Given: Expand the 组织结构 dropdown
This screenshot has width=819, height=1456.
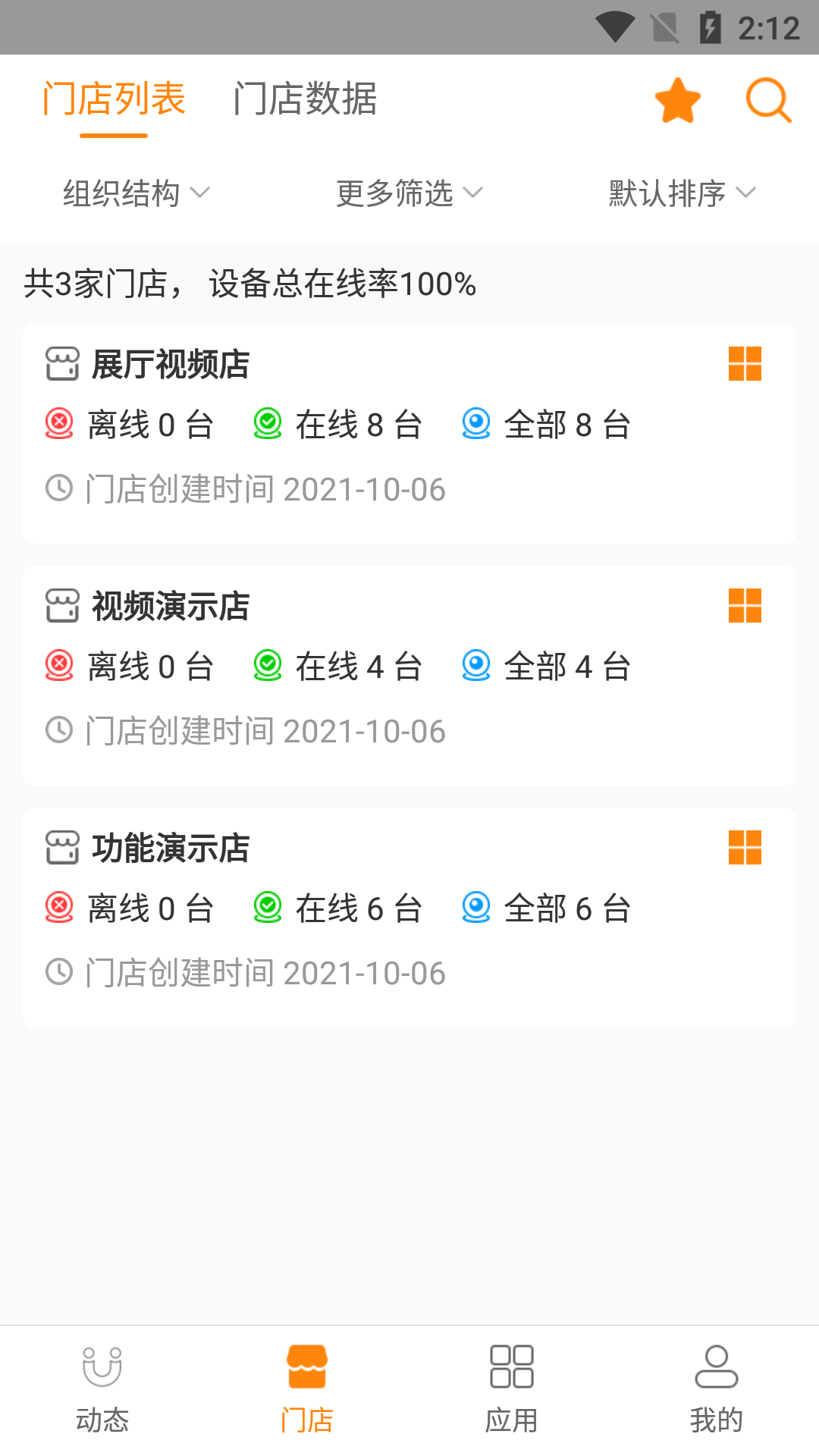Looking at the screenshot, I should (x=136, y=193).
